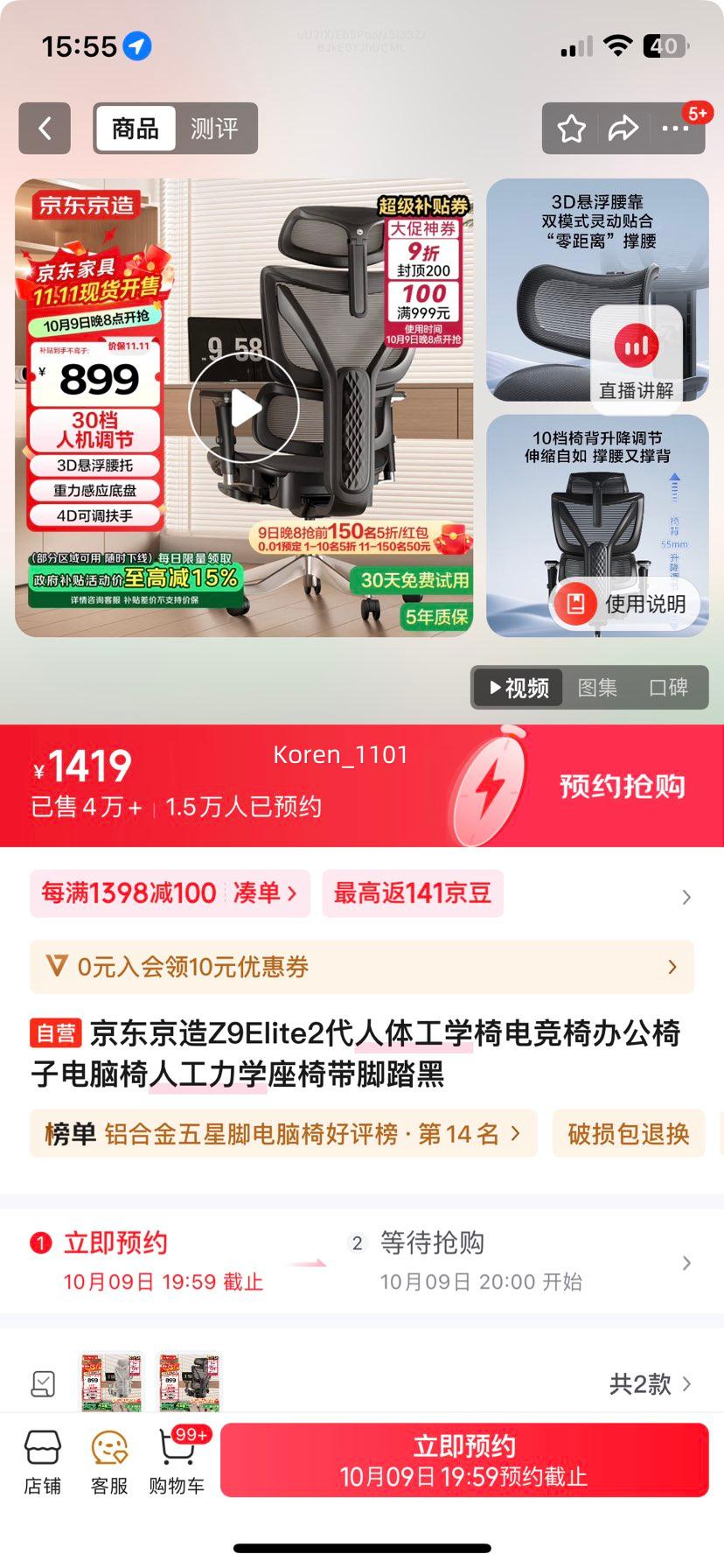
Task: Contact 客服 customer service
Action: 109,1462
